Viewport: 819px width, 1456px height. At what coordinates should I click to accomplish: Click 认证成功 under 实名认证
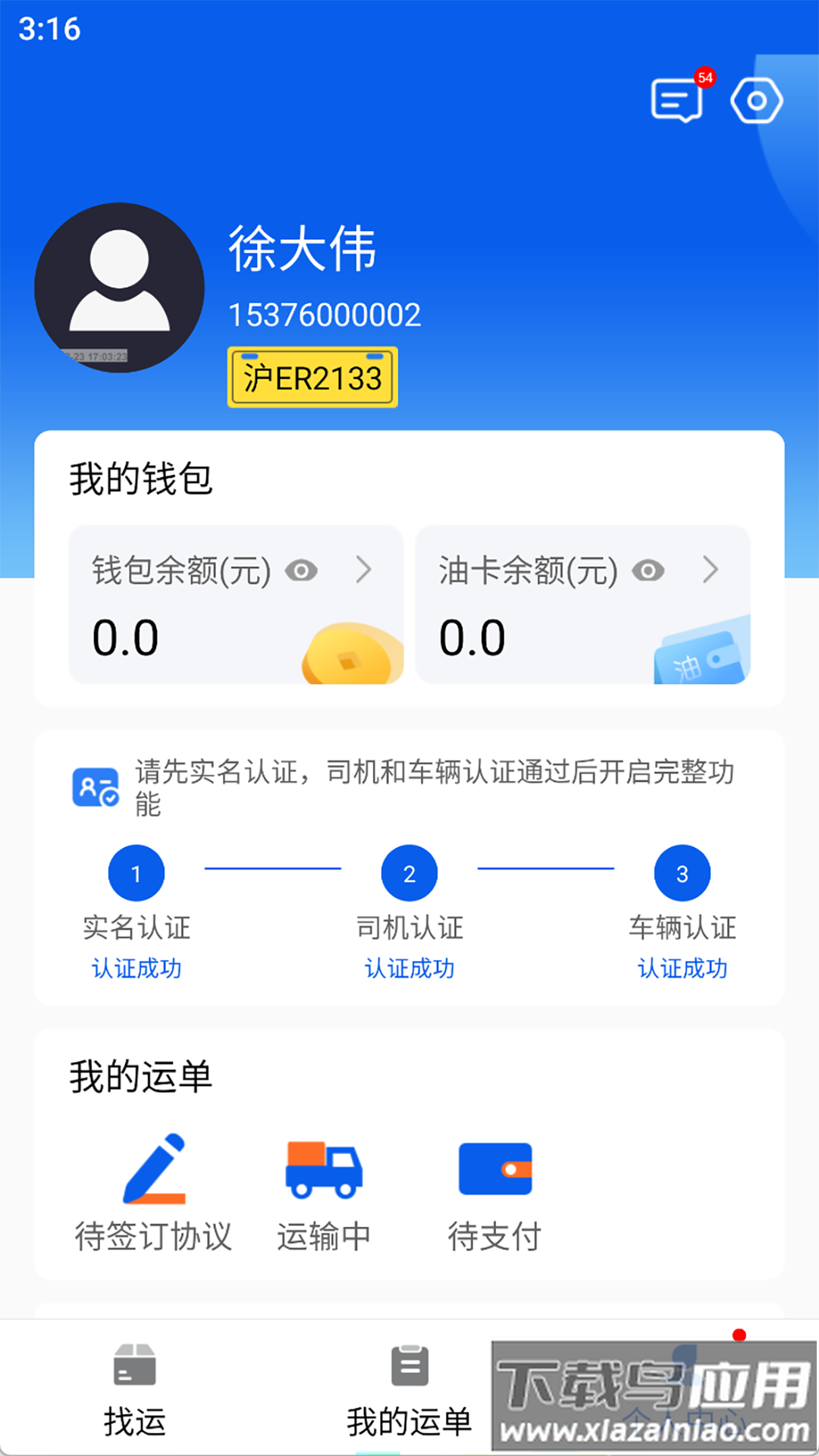pos(136,968)
